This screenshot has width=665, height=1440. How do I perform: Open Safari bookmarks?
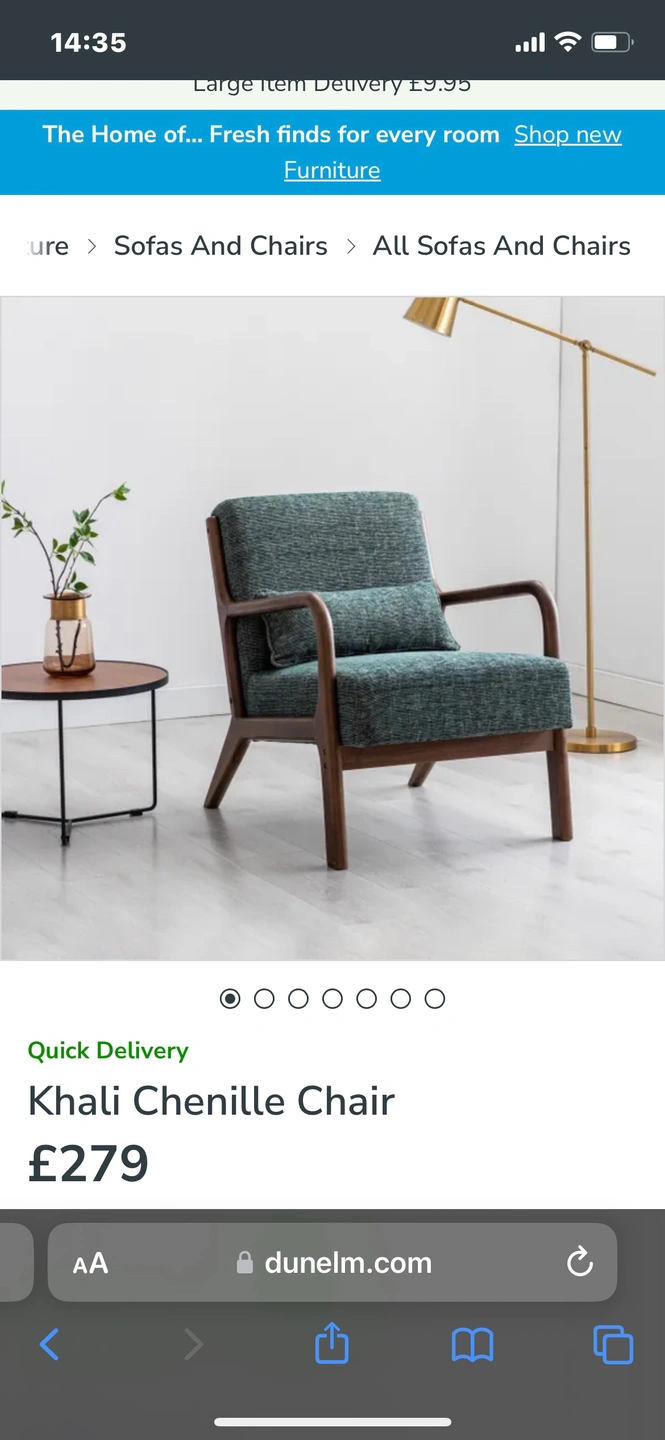(x=472, y=1344)
